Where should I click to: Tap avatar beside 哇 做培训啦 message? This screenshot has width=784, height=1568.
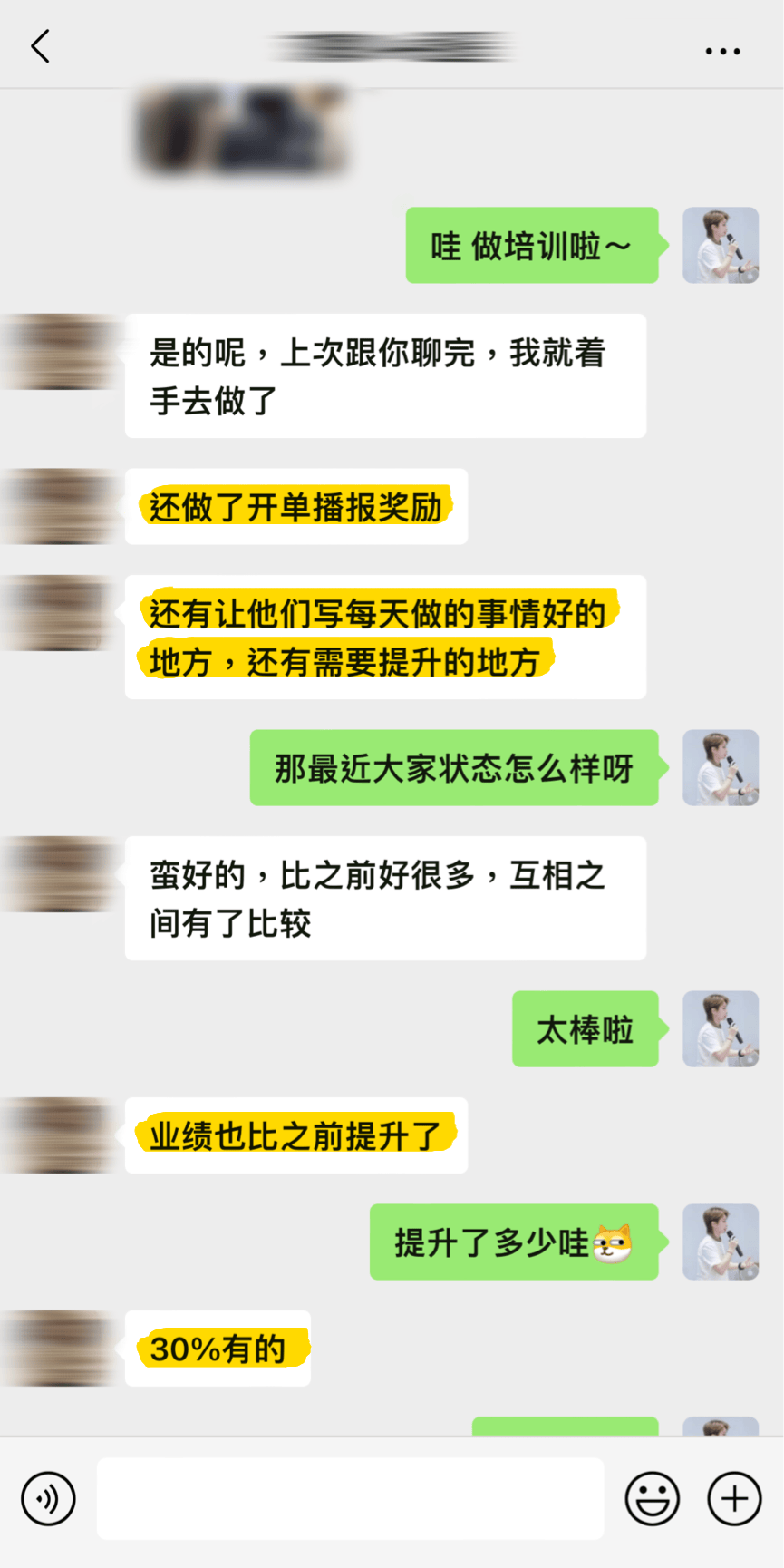(x=721, y=245)
